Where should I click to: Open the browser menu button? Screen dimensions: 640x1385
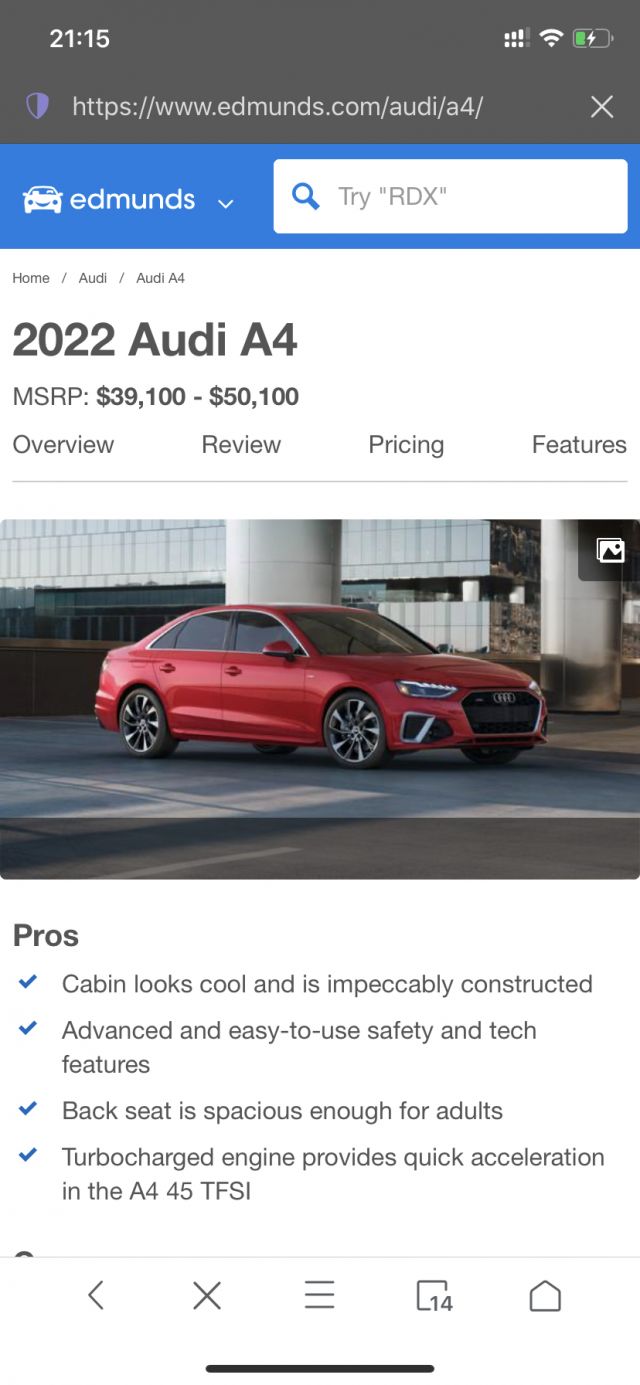319,1296
